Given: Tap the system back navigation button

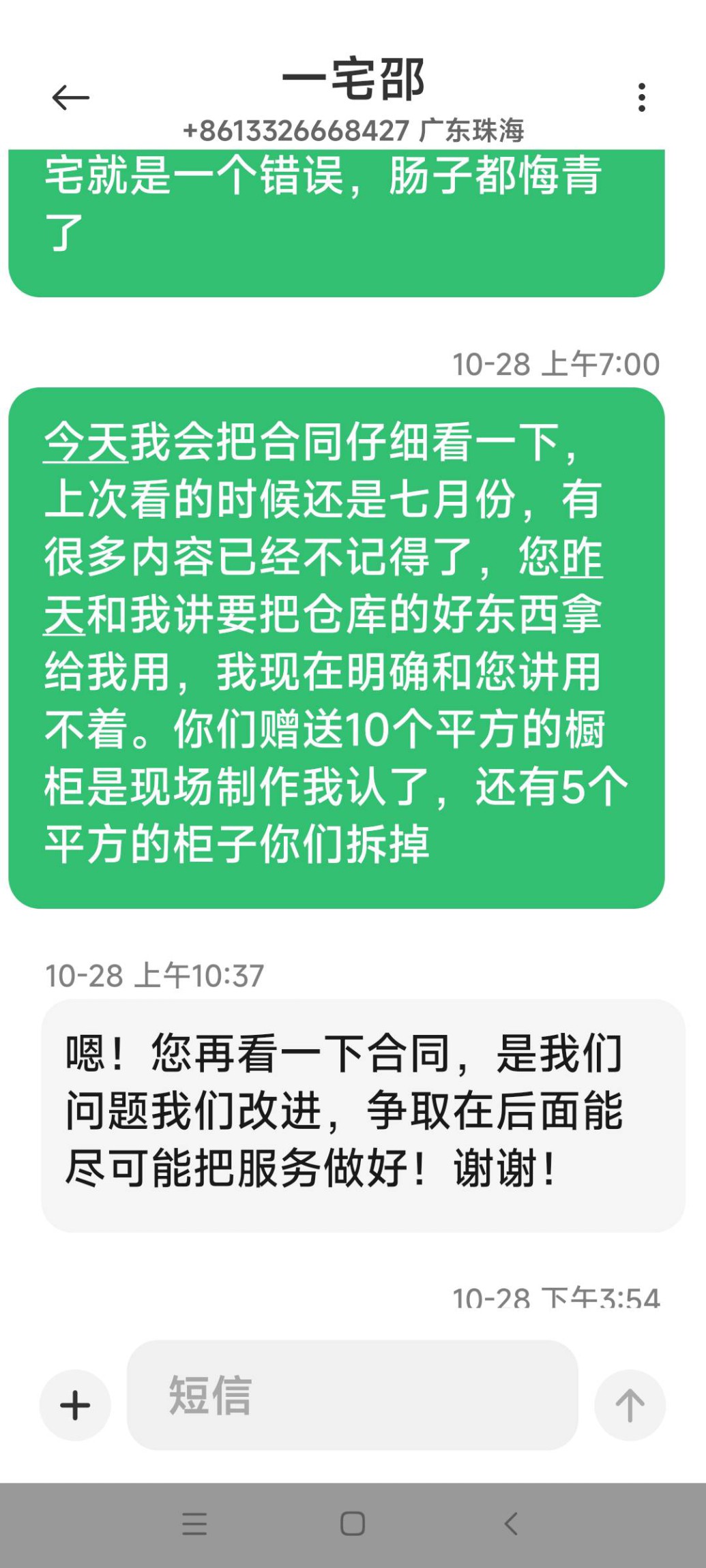Looking at the screenshot, I should [511, 1524].
